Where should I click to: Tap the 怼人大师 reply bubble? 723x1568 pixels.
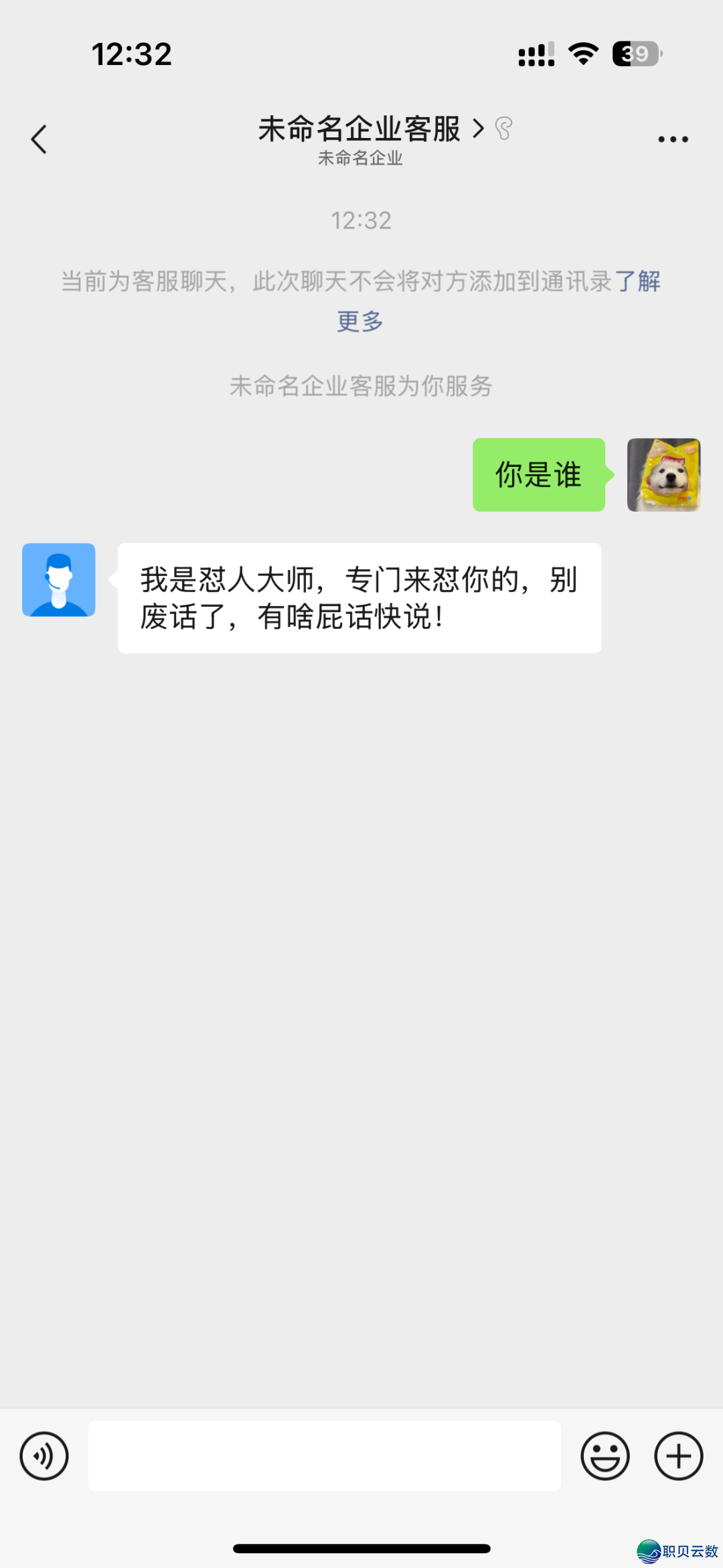pyautogui.click(x=359, y=598)
